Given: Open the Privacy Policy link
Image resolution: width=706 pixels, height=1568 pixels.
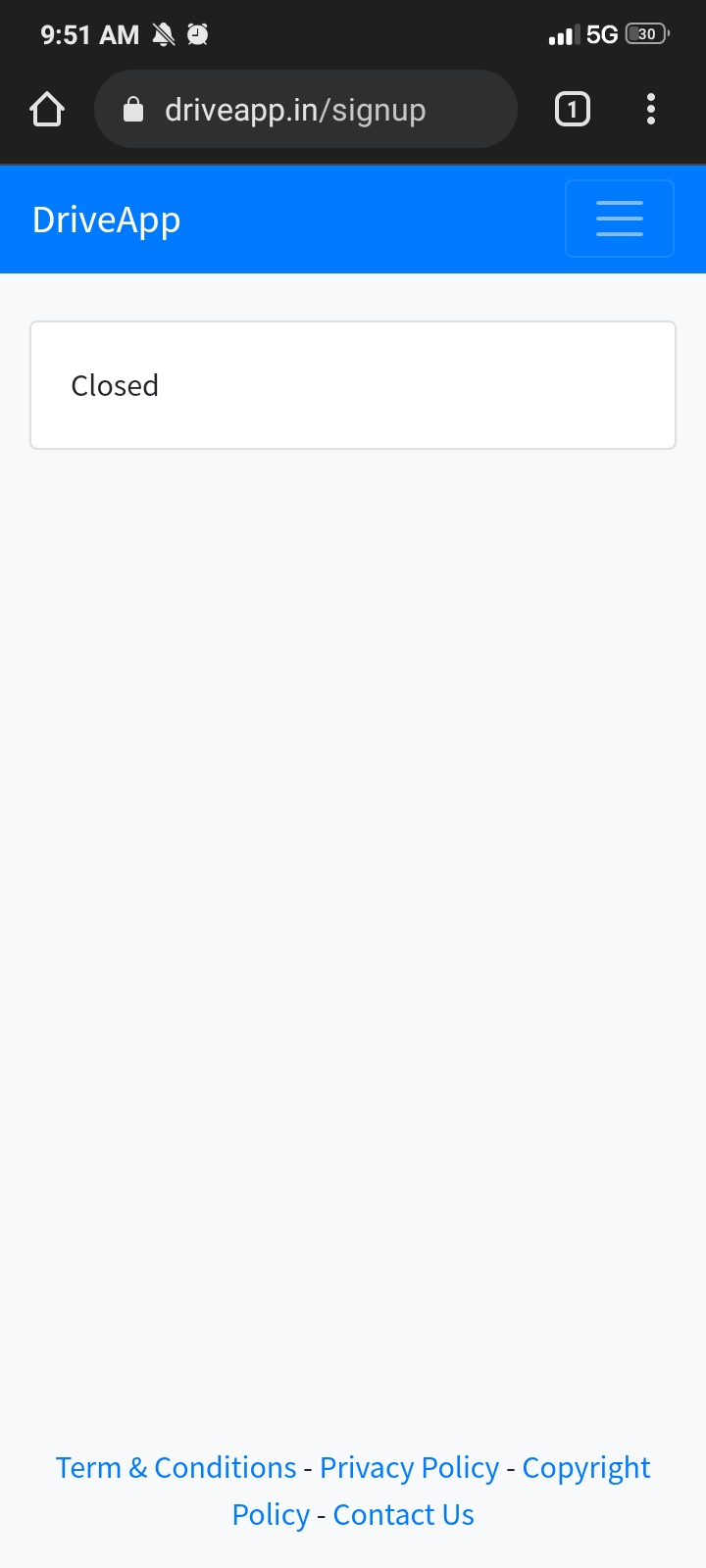Looking at the screenshot, I should 409,1467.
